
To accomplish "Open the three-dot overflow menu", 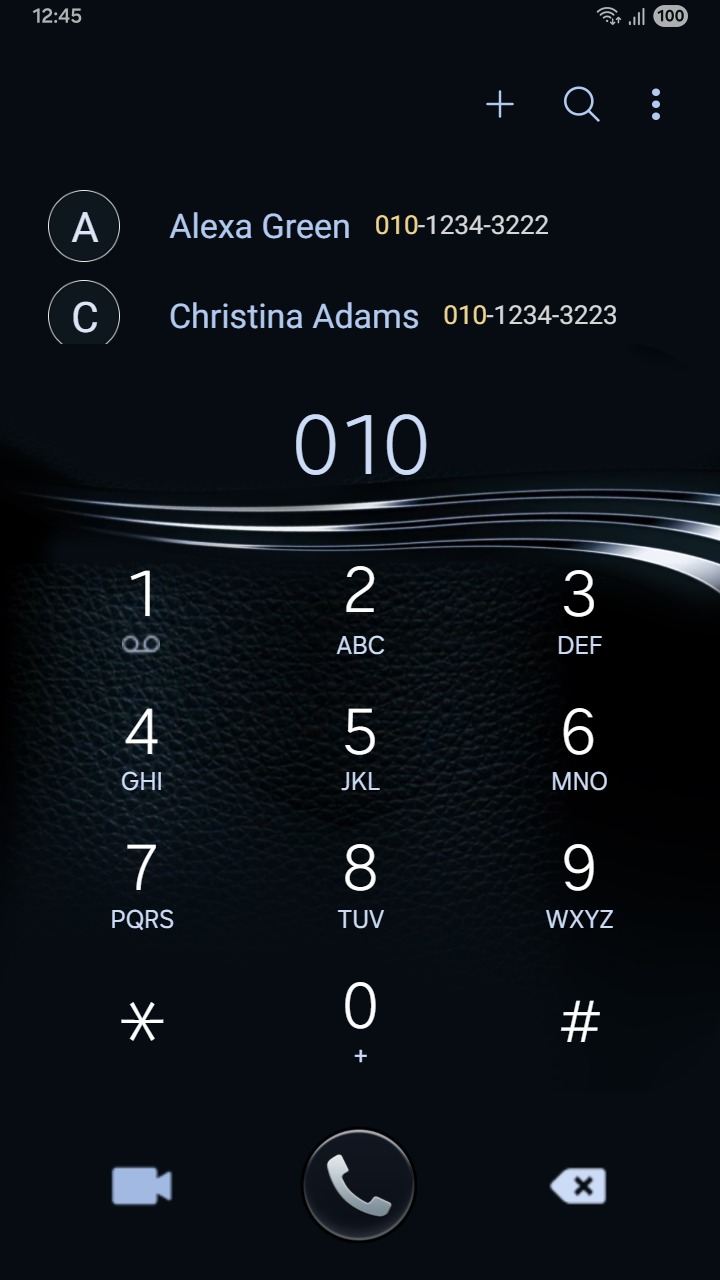I will click(x=656, y=104).
